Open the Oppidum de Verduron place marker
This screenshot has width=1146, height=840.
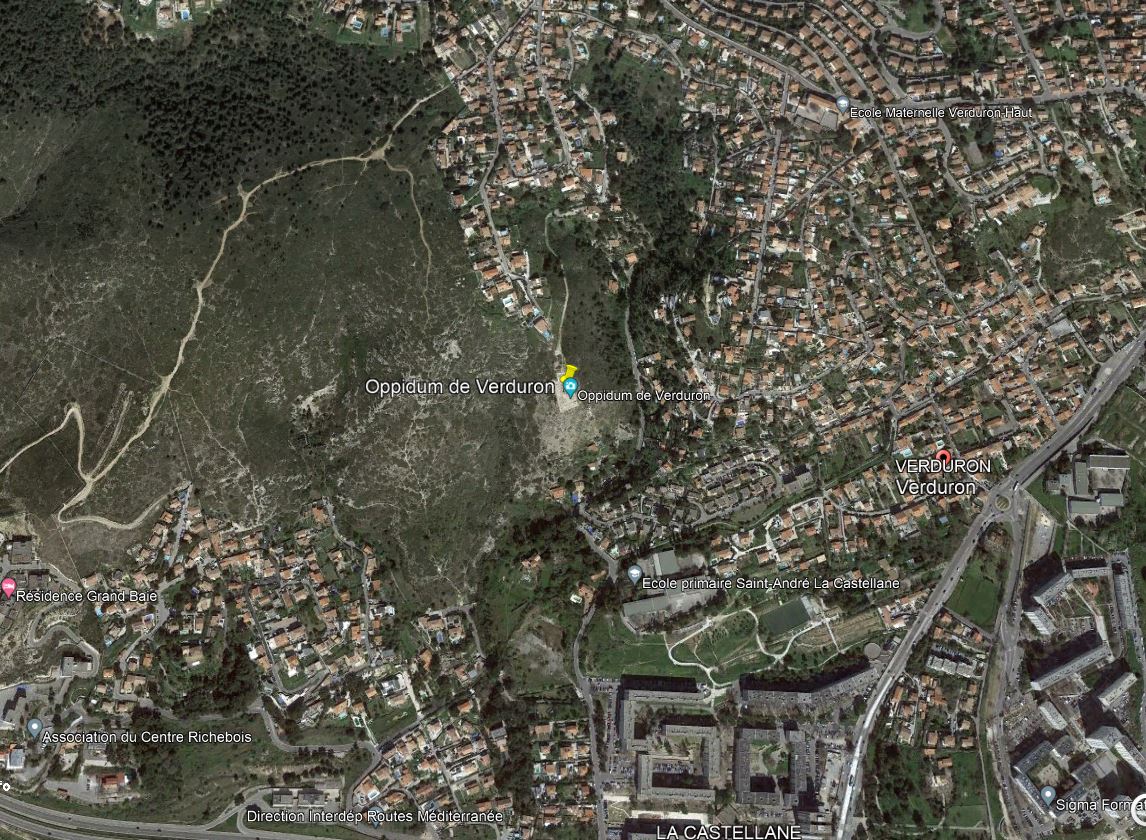click(570, 388)
